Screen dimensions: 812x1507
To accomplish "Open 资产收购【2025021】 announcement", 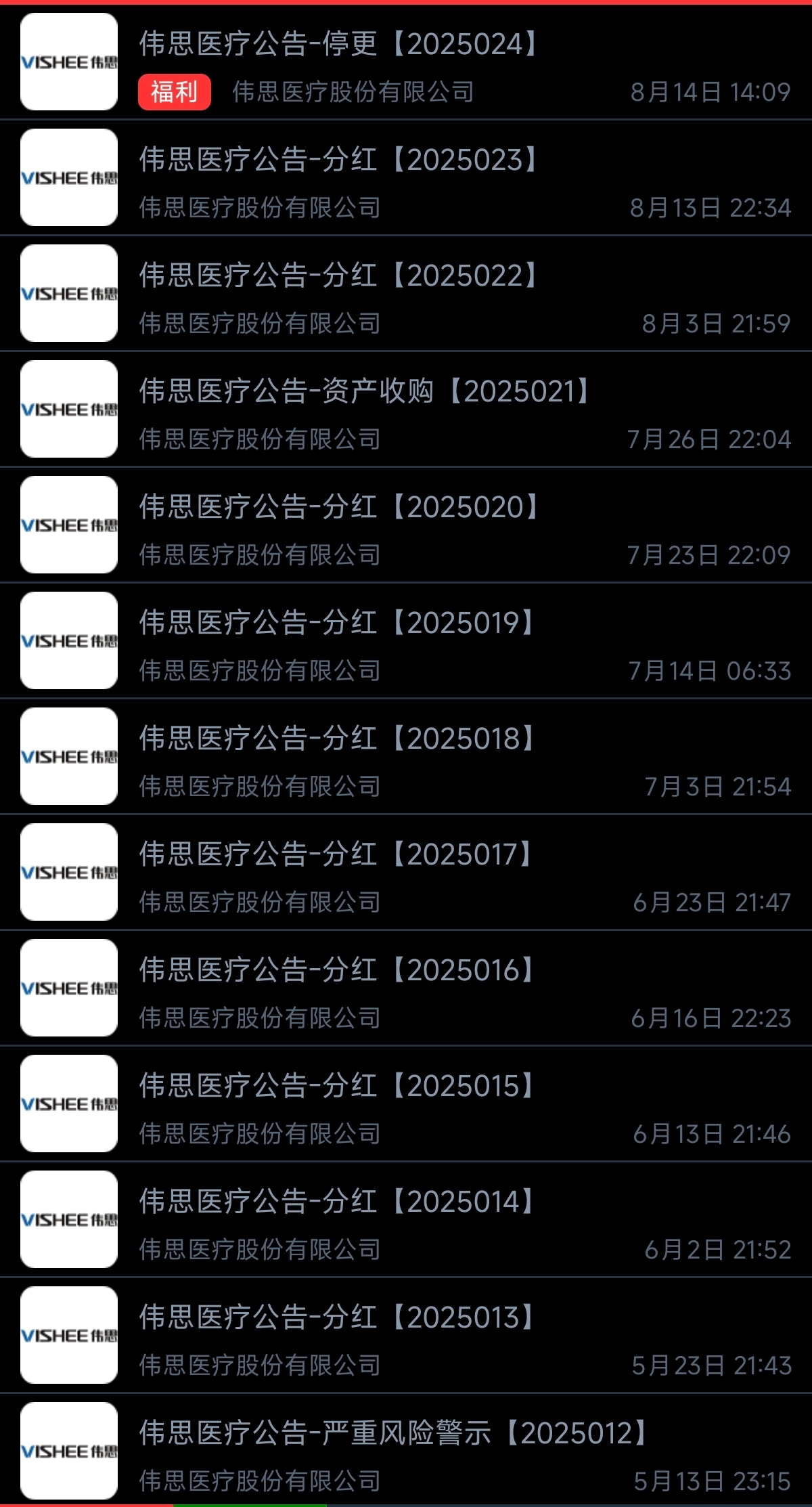I will pyautogui.click(x=406, y=410).
